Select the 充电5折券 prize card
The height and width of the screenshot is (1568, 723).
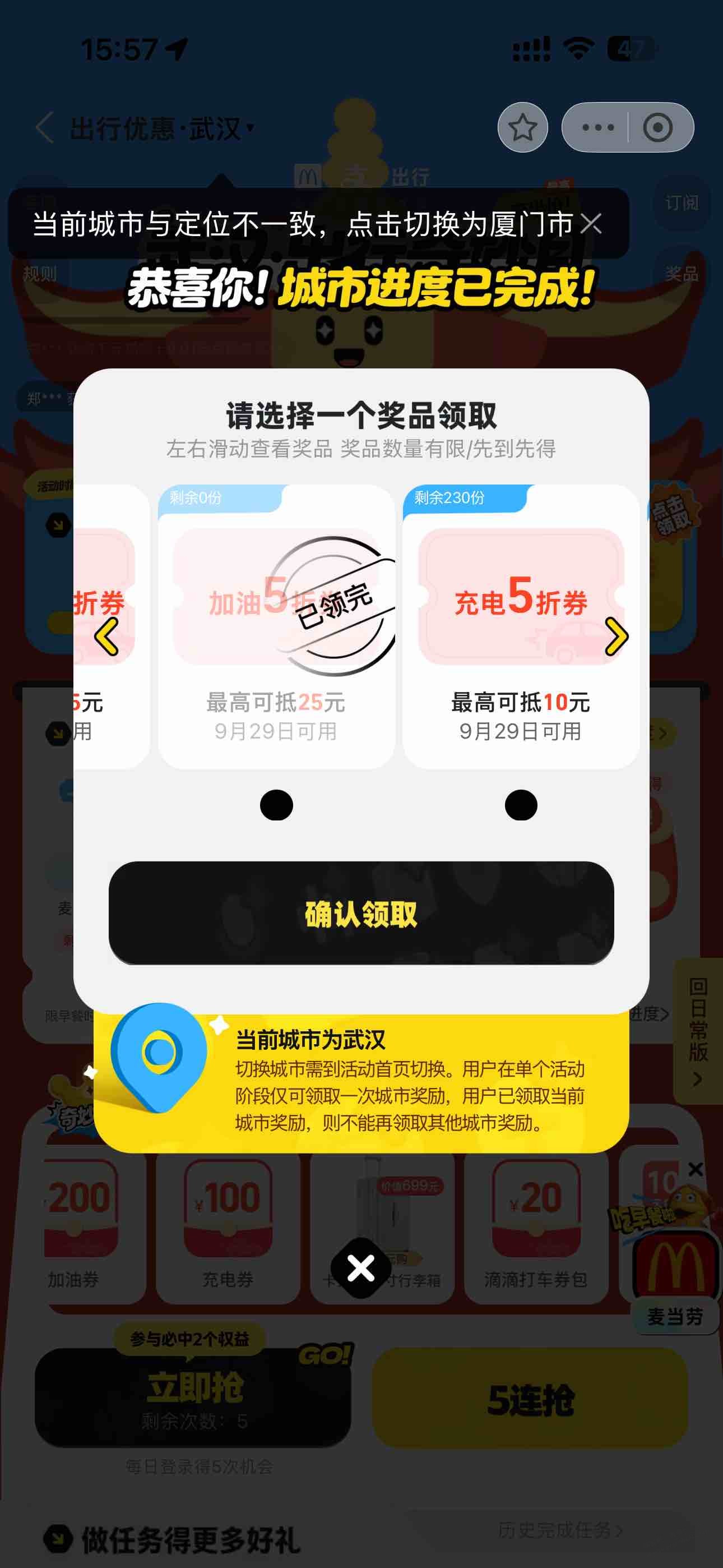pos(521,626)
